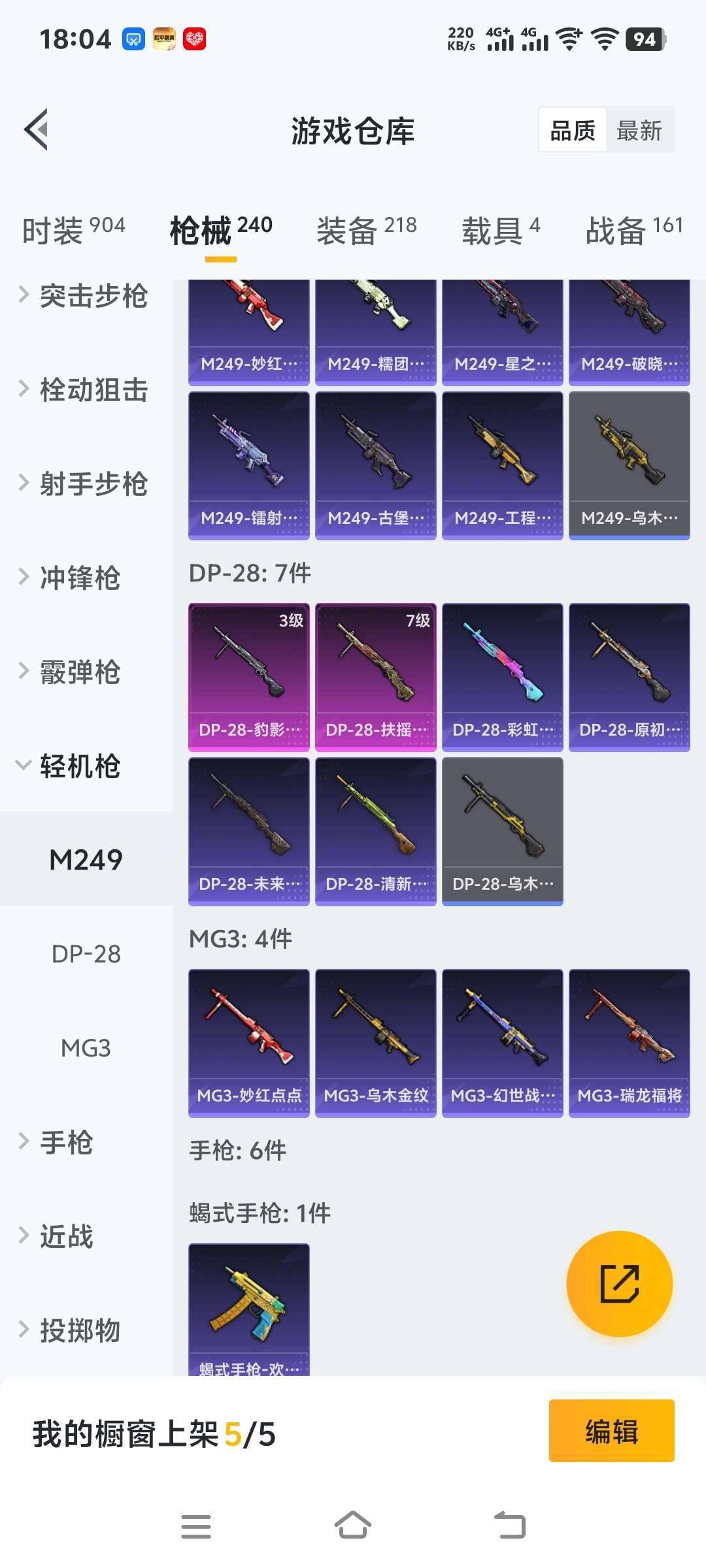Go to the system home screen
This screenshot has height=1568, width=706.
point(353,1526)
